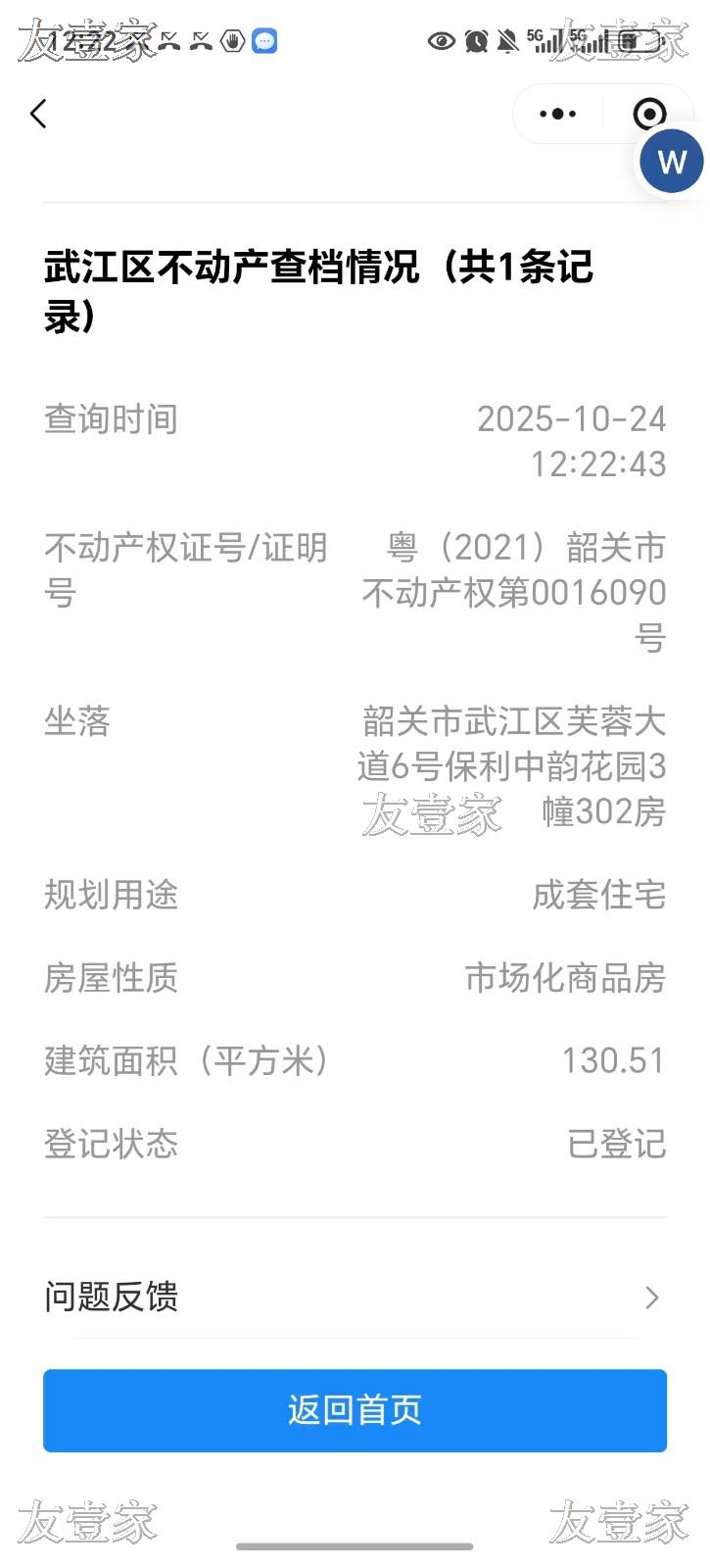Open the 问题反馈 row
This screenshot has width=710, height=1568.
(x=355, y=1297)
